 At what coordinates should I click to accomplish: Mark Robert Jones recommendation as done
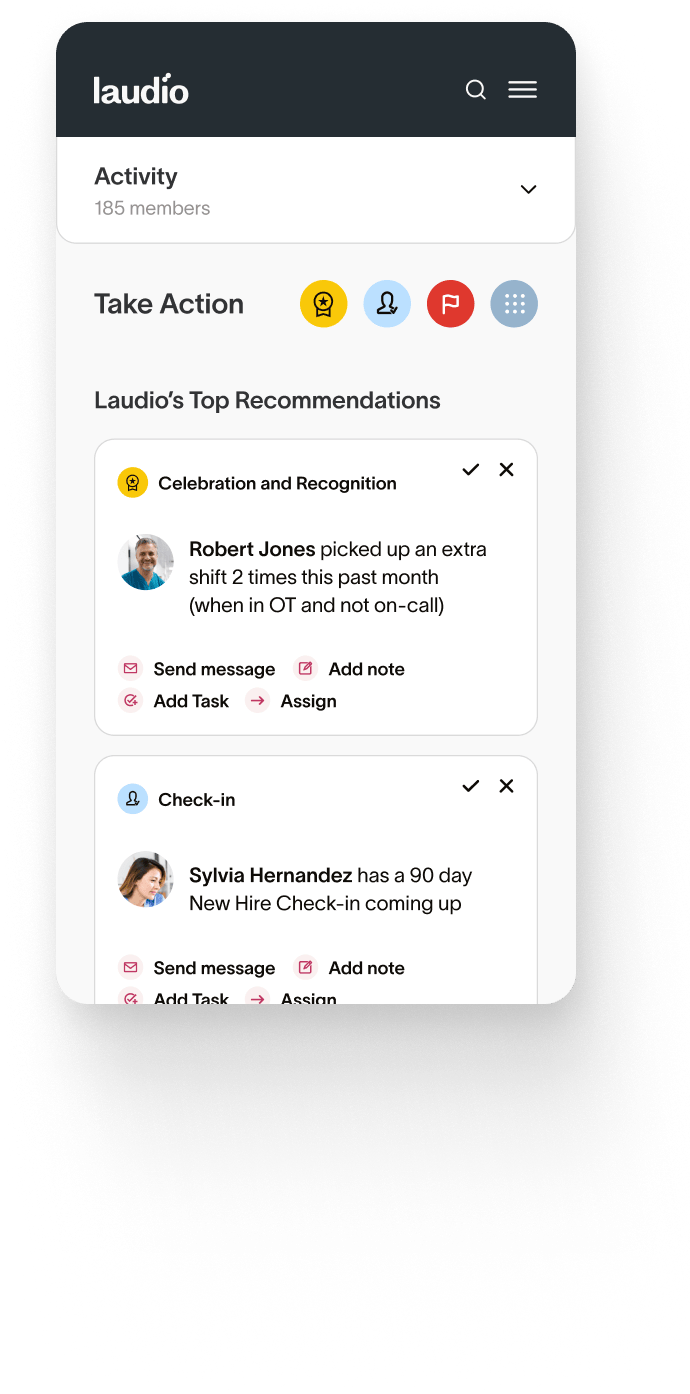[471, 470]
